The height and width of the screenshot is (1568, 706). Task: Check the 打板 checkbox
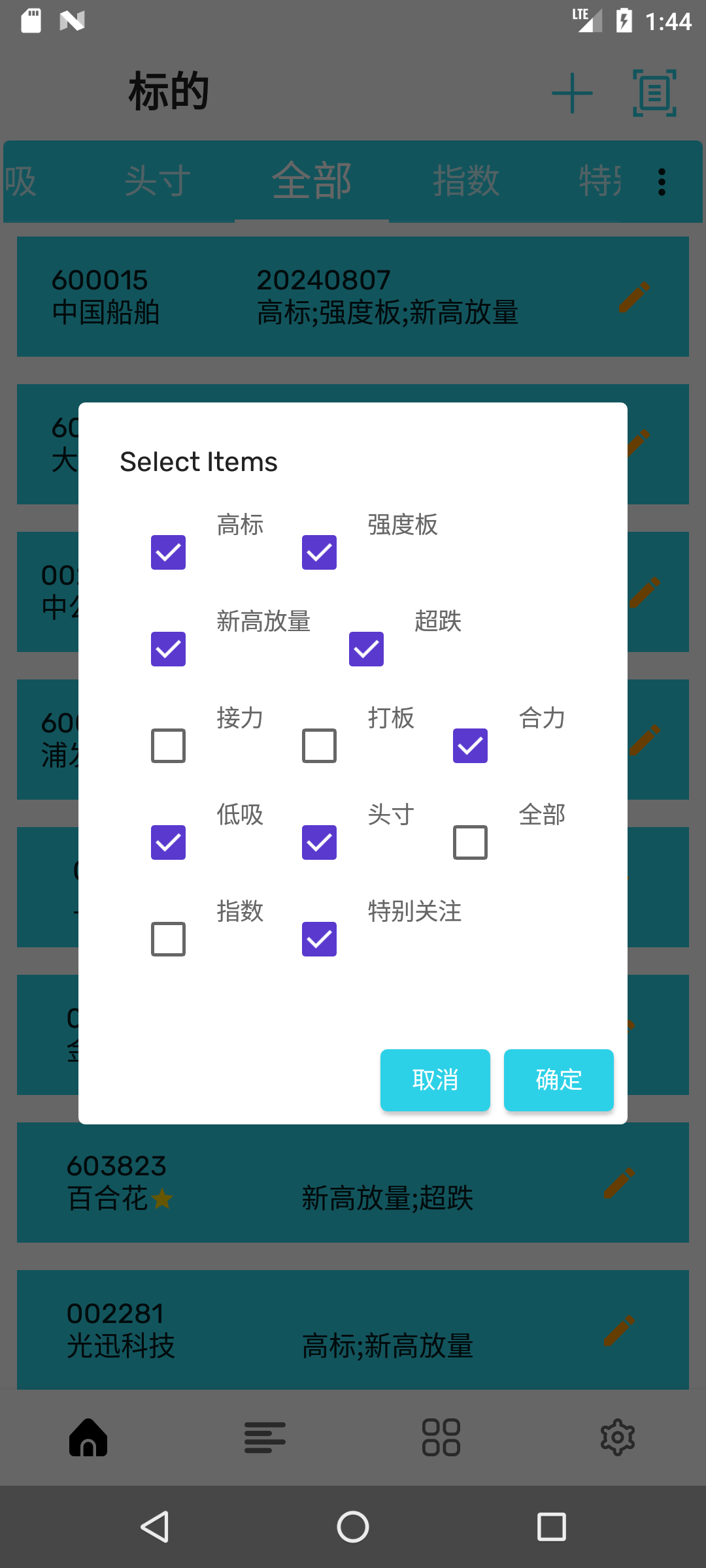coord(319,745)
